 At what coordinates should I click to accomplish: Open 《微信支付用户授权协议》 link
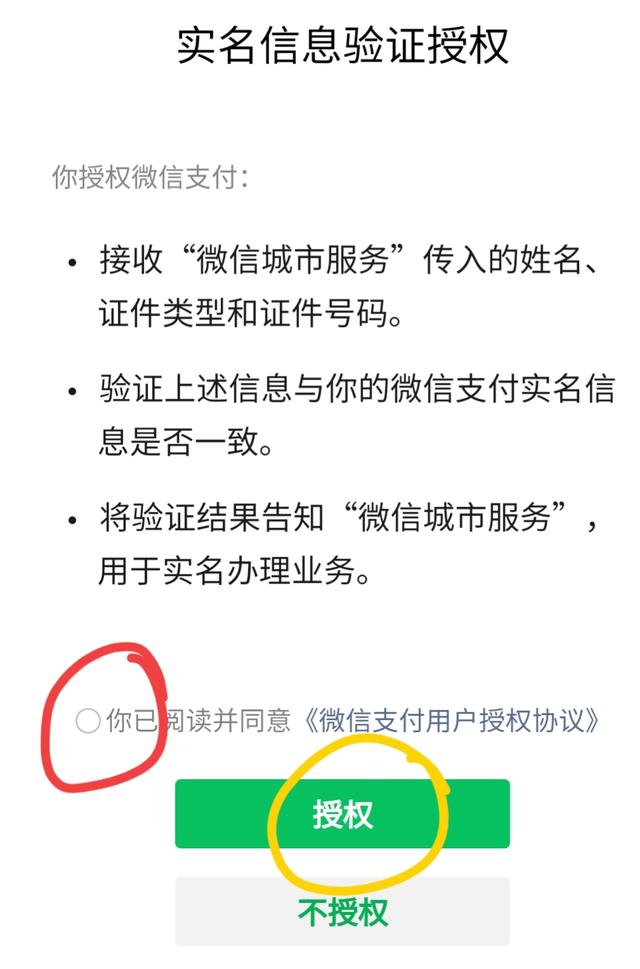coord(451,720)
